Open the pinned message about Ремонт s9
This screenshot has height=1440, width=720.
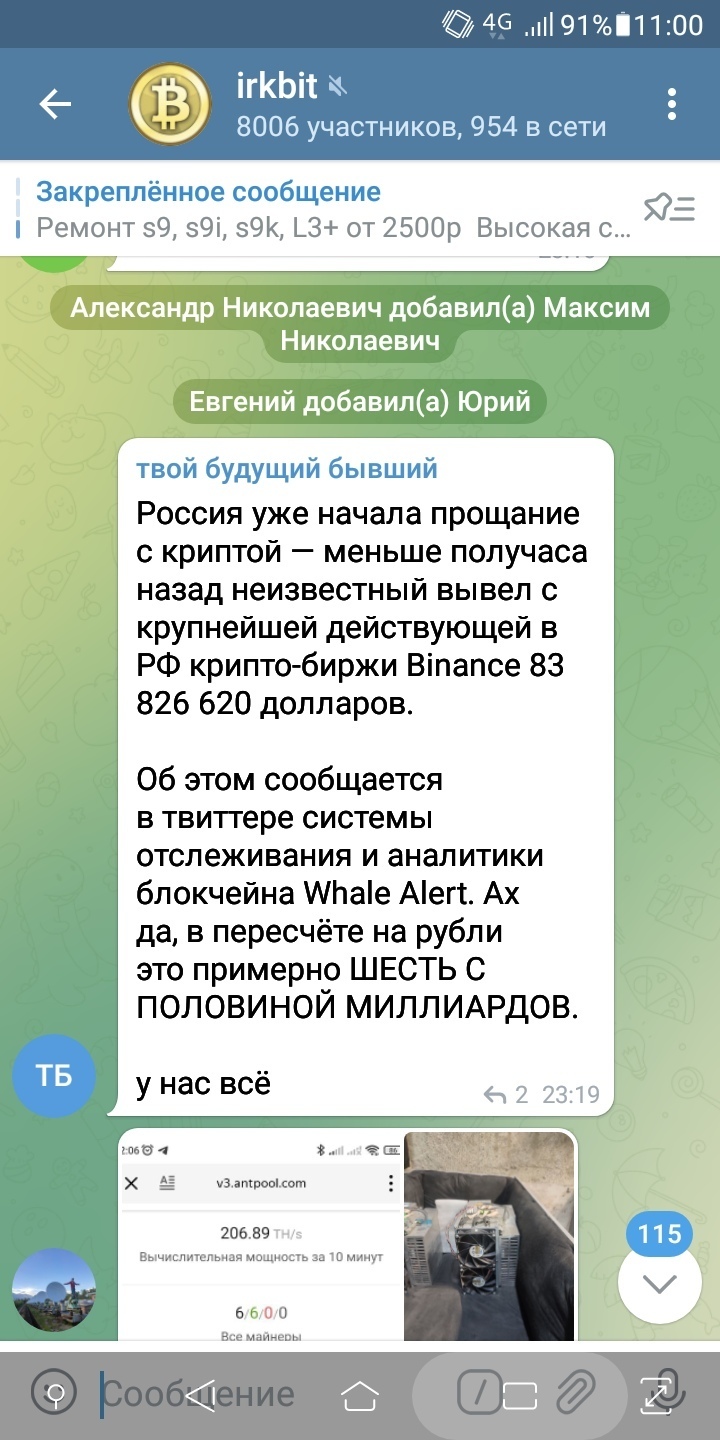pyautogui.click(x=330, y=210)
